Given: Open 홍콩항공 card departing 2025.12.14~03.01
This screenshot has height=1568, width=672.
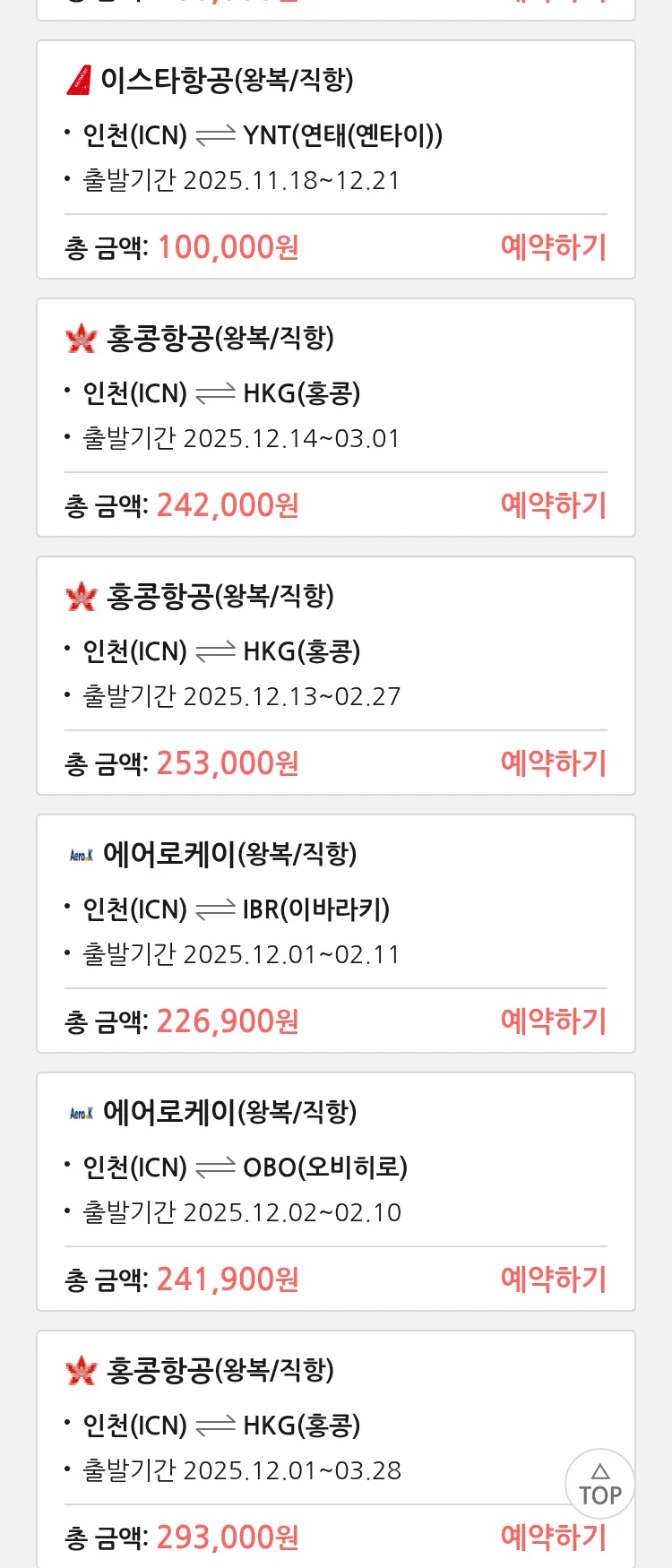Looking at the screenshot, I should coord(335,392).
